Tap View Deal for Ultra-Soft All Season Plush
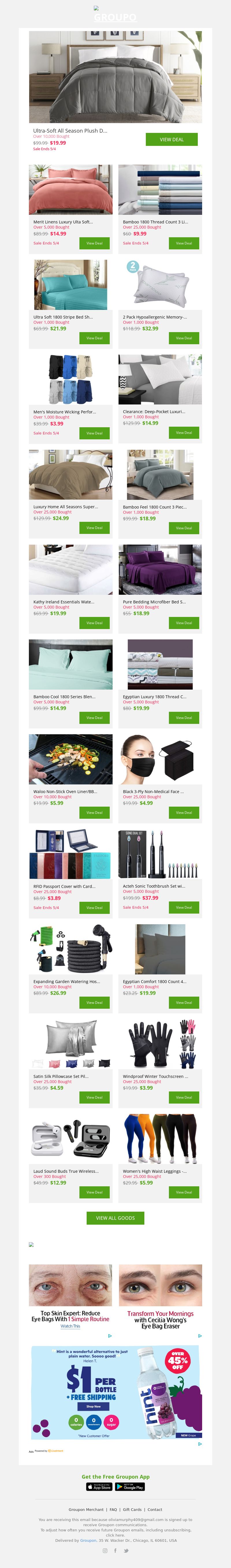This screenshot has width=231, height=1568. (x=171, y=140)
